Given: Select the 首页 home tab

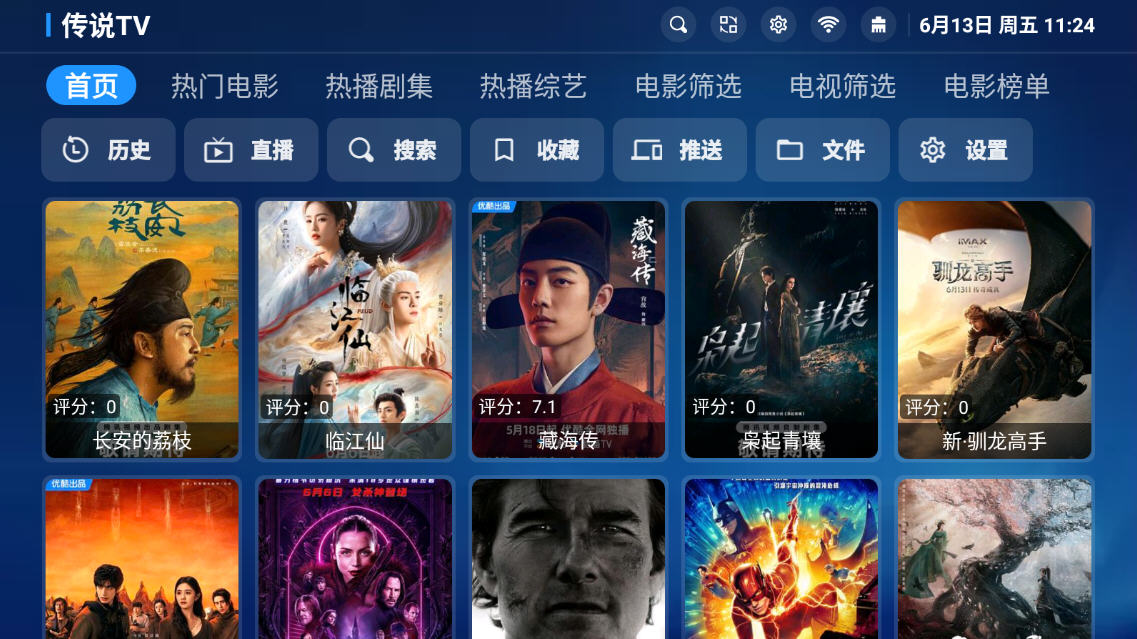Looking at the screenshot, I should (x=91, y=86).
